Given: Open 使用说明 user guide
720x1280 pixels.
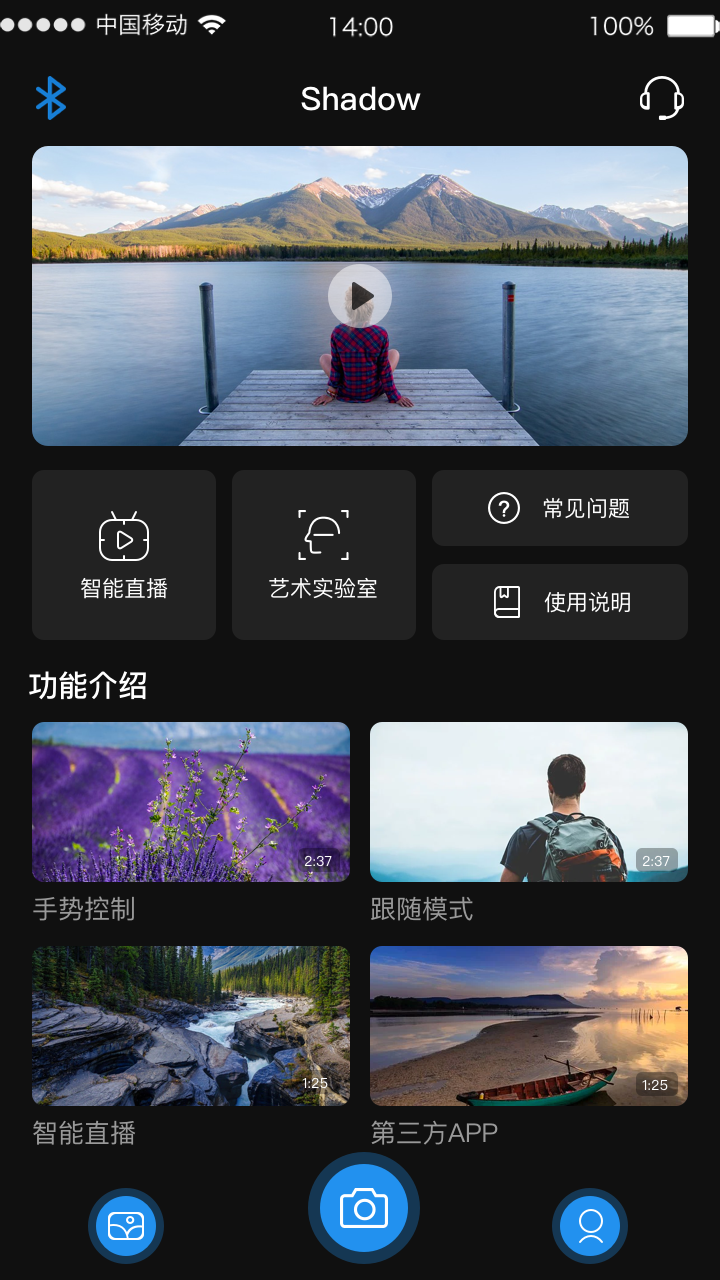Looking at the screenshot, I should [560, 602].
